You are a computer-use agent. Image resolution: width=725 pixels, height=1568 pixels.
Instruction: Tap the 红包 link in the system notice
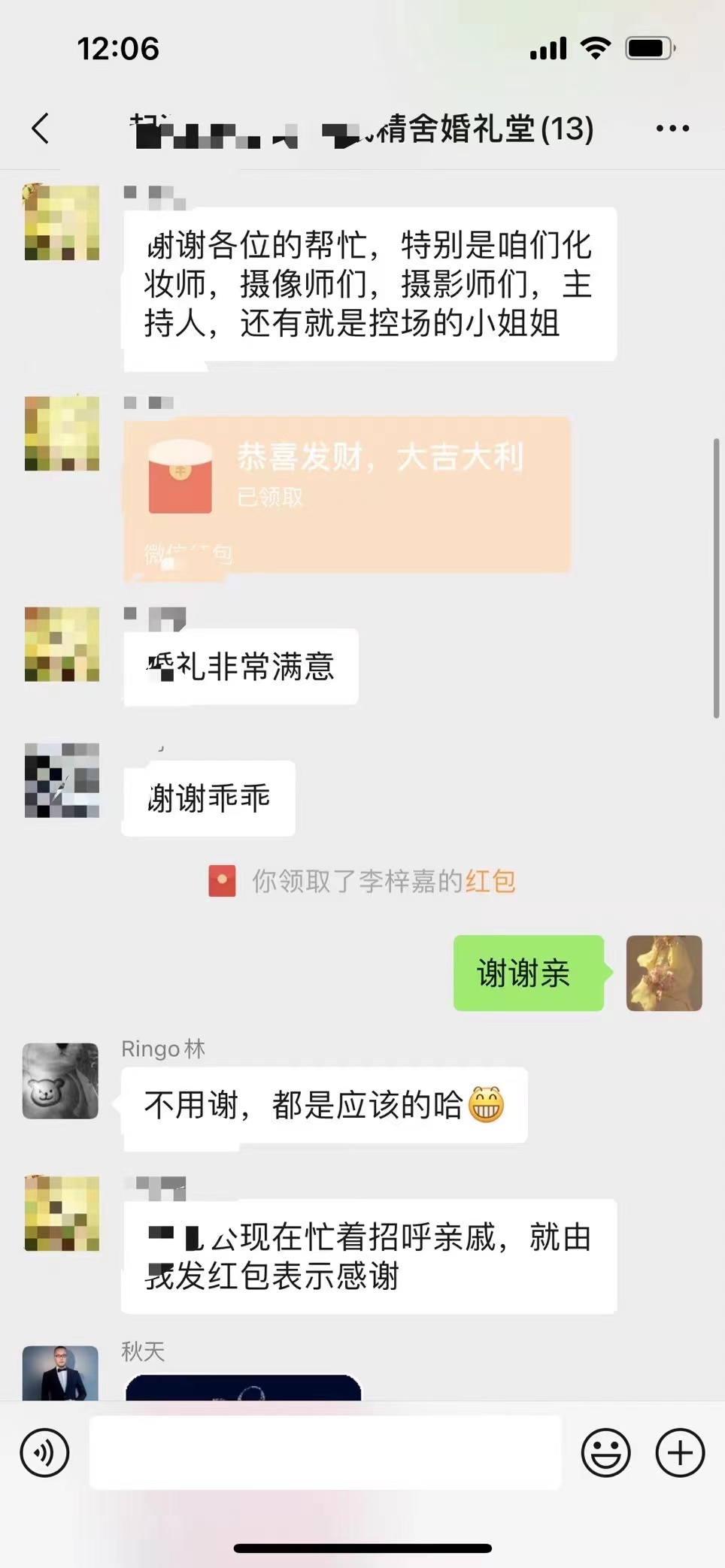tap(490, 881)
